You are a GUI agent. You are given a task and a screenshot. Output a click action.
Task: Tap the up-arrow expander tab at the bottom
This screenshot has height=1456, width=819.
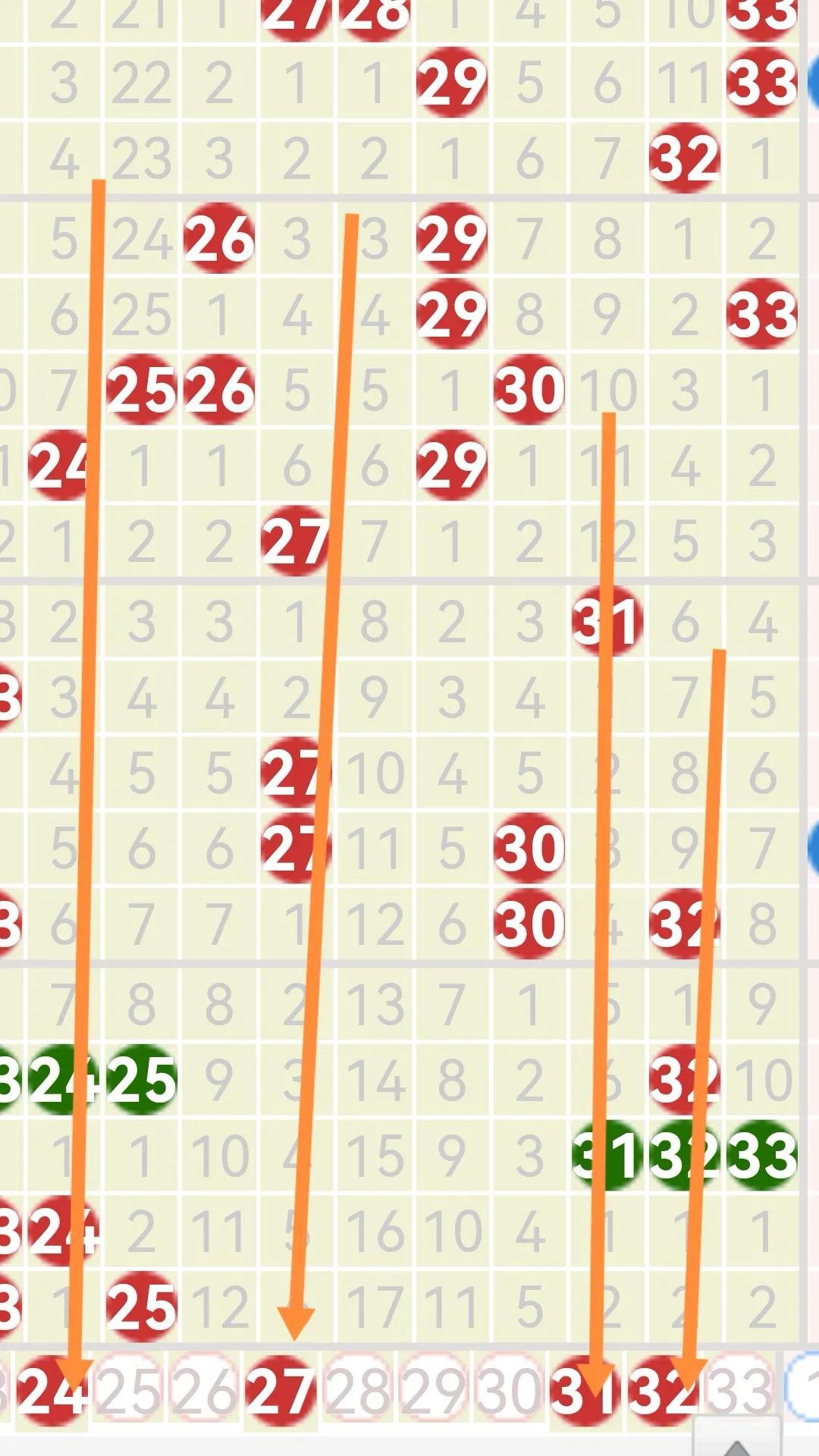(x=737, y=1439)
